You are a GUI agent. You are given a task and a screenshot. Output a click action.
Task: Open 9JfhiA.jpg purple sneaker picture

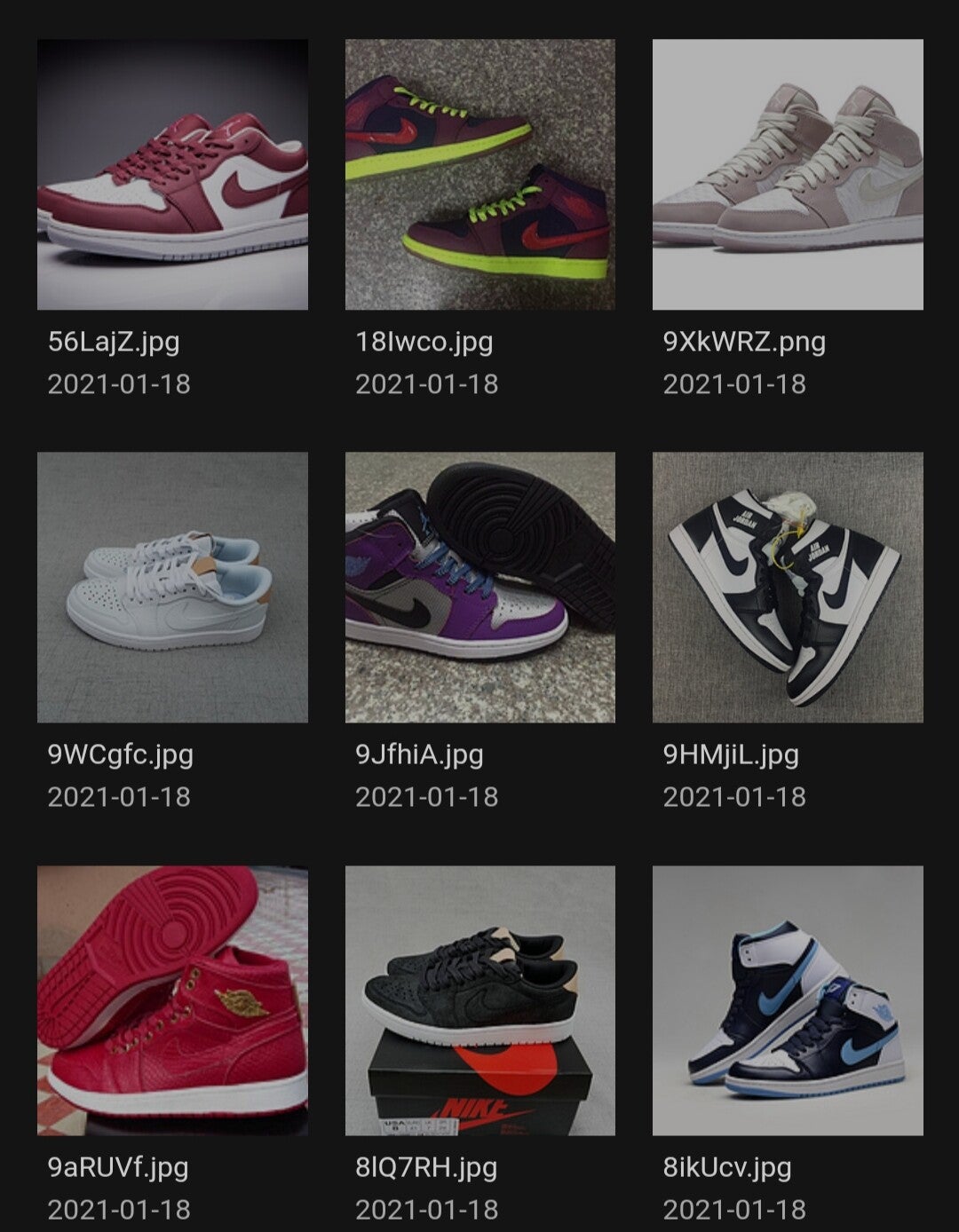tap(479, 587)
